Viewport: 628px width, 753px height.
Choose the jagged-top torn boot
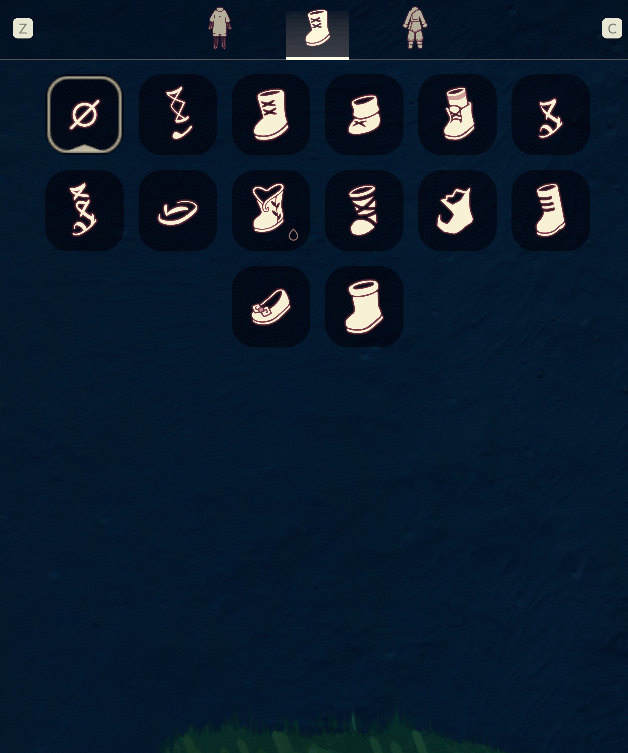tap(457, 211)
